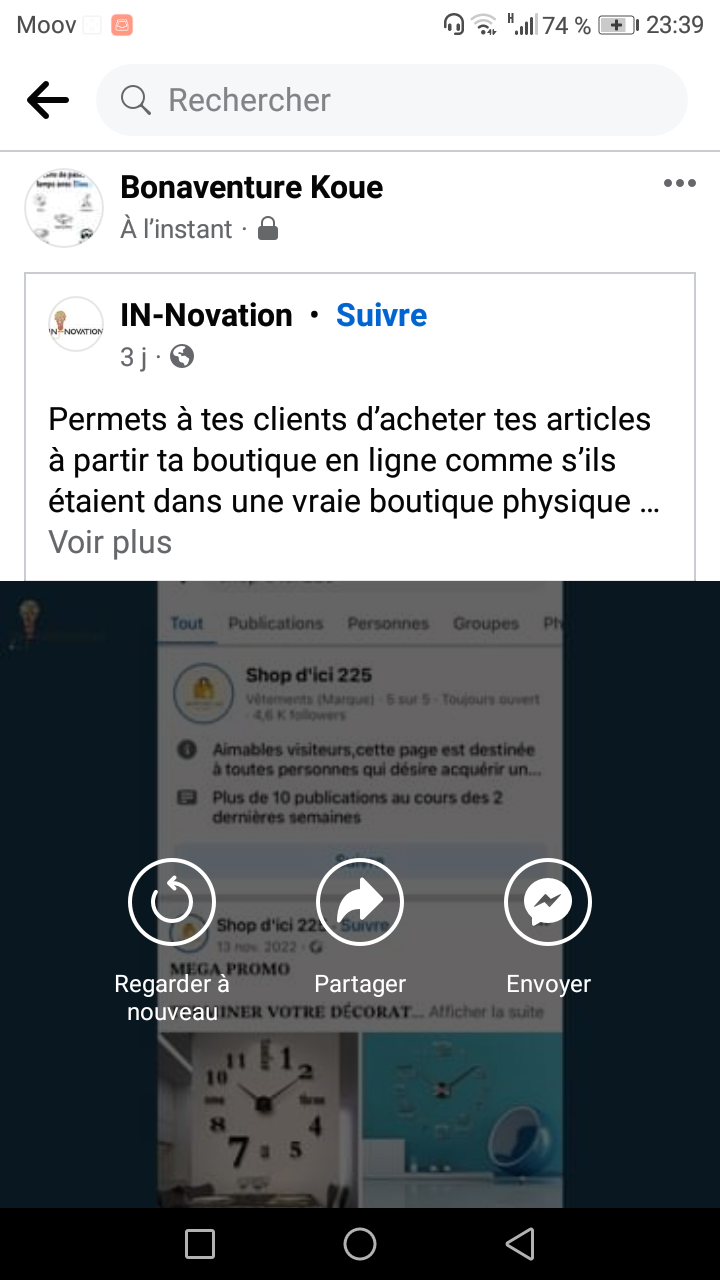Expand the post text with Voir plus
This screenshot has width=720, height=1280.
(110, 542)
